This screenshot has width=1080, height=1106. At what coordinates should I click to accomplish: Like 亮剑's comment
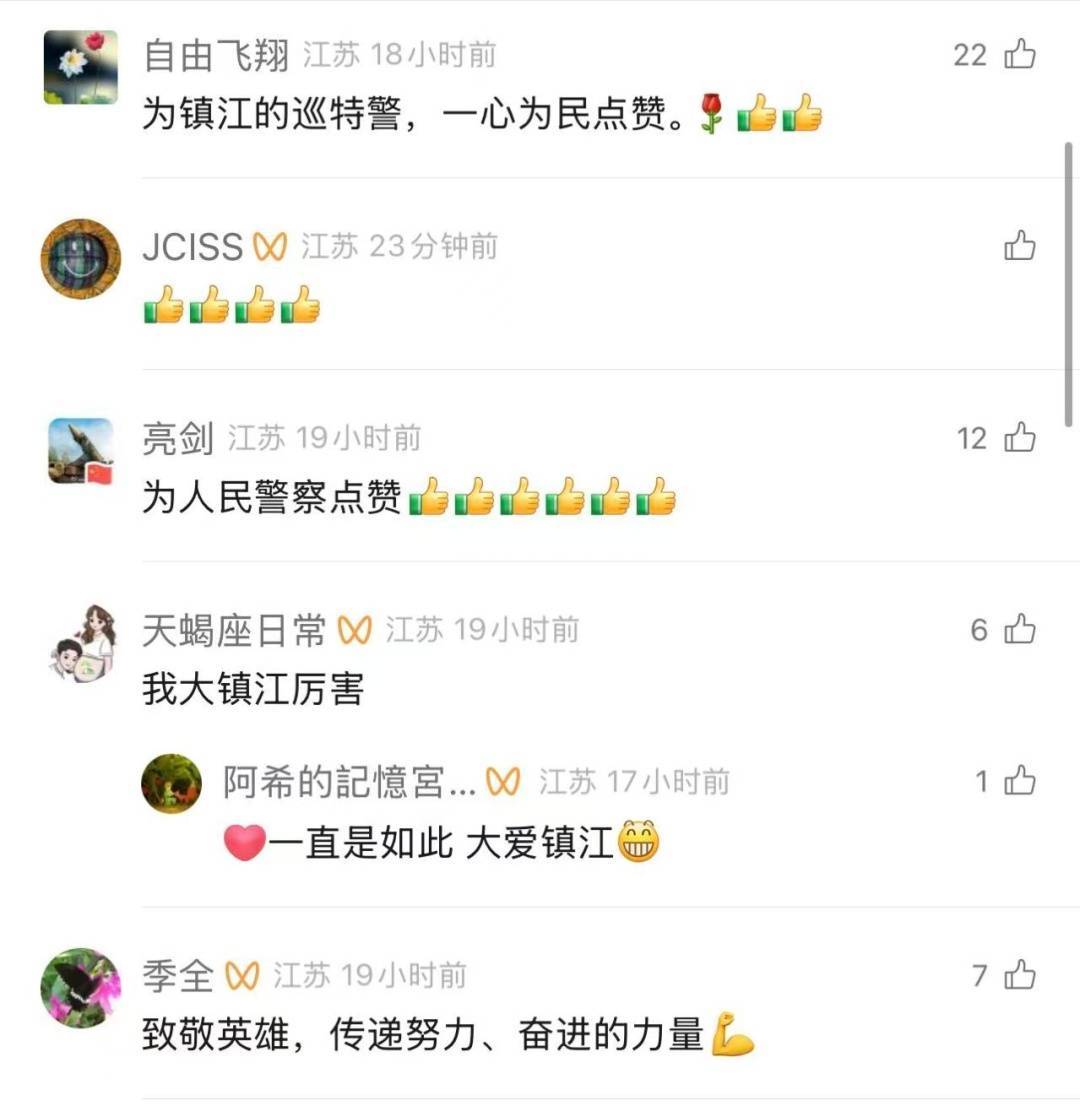click(x=1019, y=437)
